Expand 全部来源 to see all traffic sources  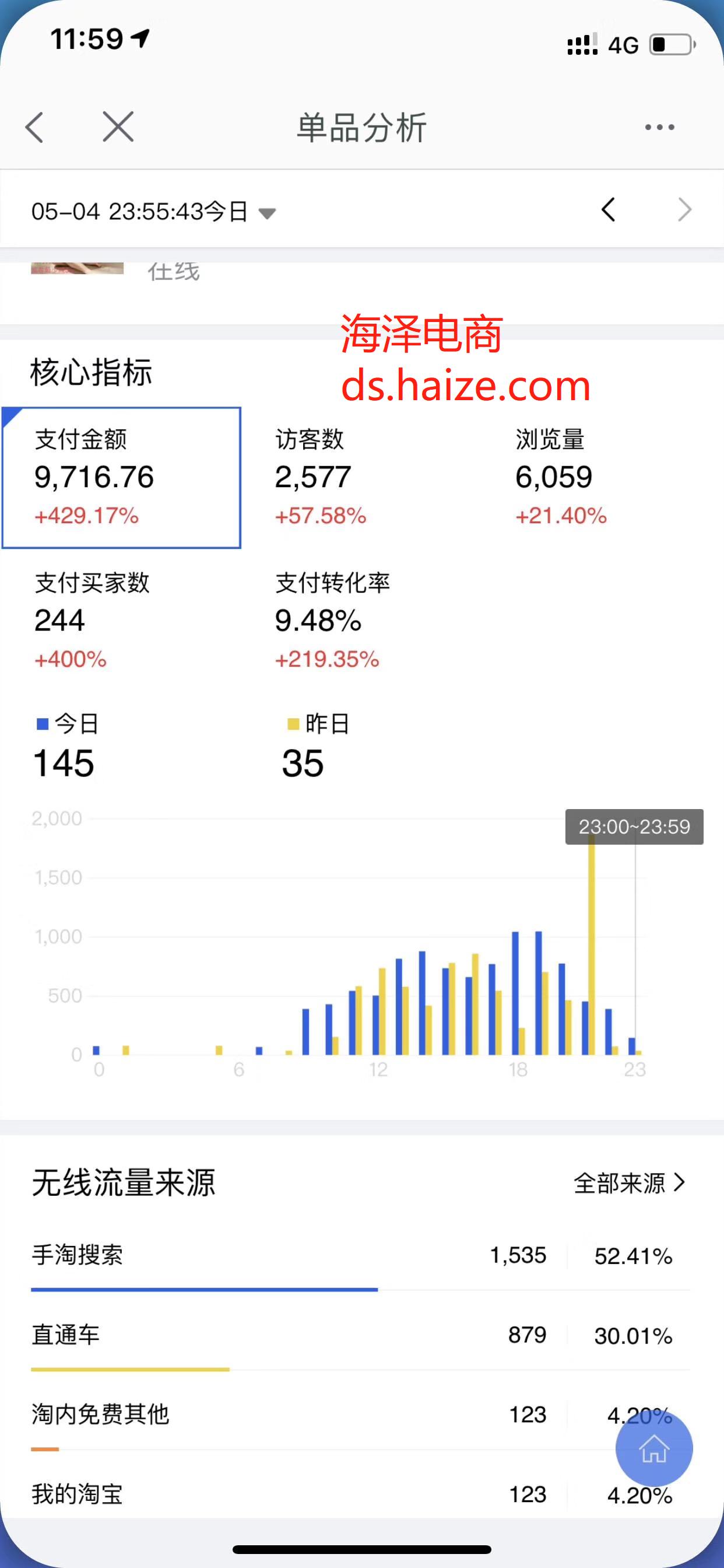(628, 1181)
